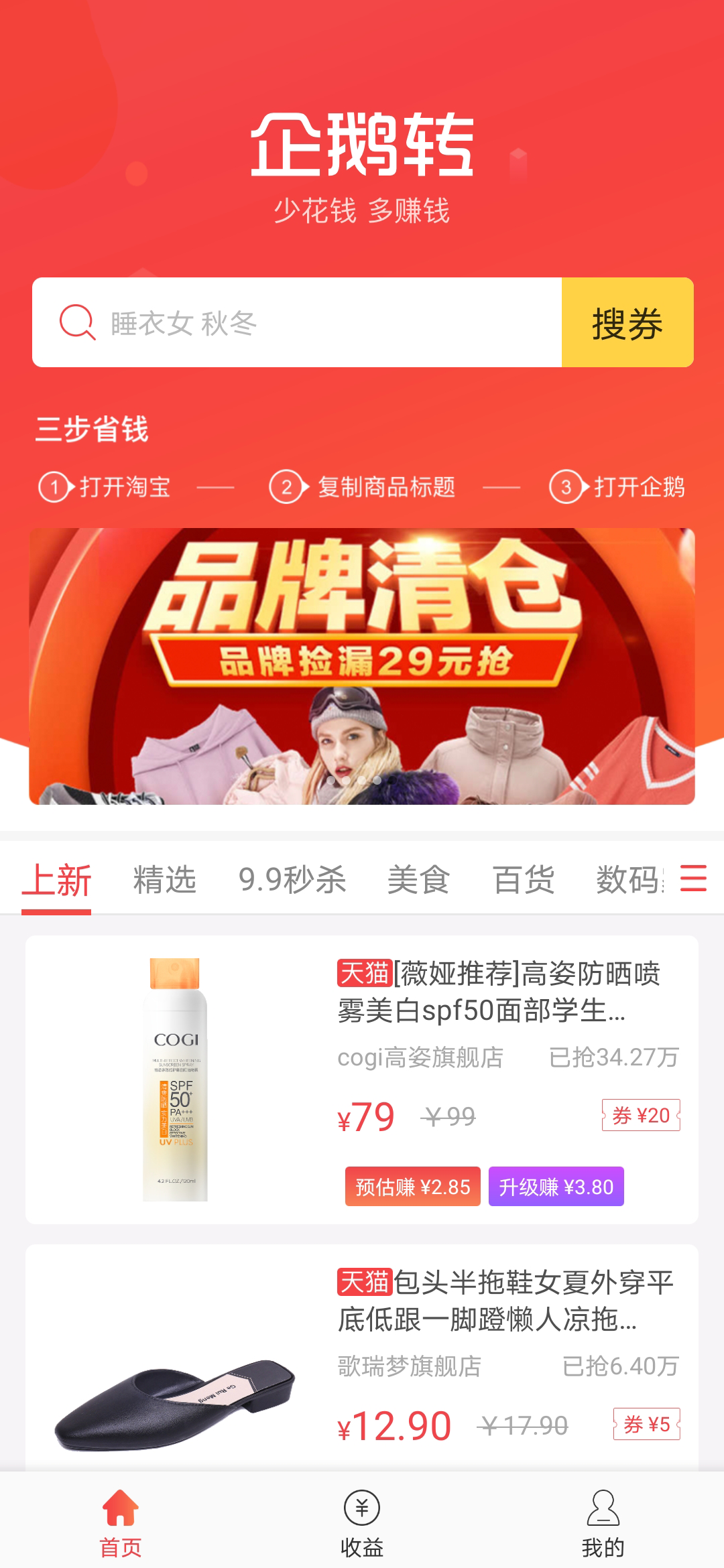
Task: Tap the yellow 搜券 button
Action: pyautogui.click(x=627, y=322)
